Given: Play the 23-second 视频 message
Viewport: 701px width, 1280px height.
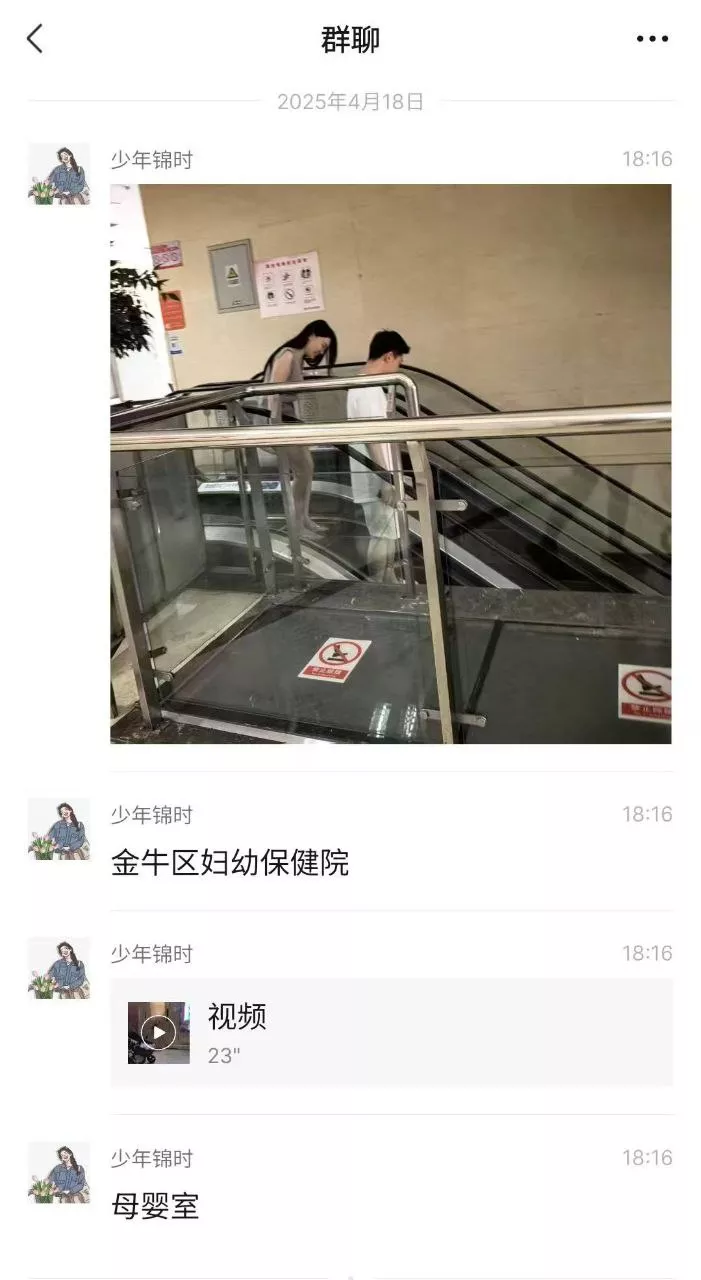Looking at the screenshot, I should pos(391,1032).
